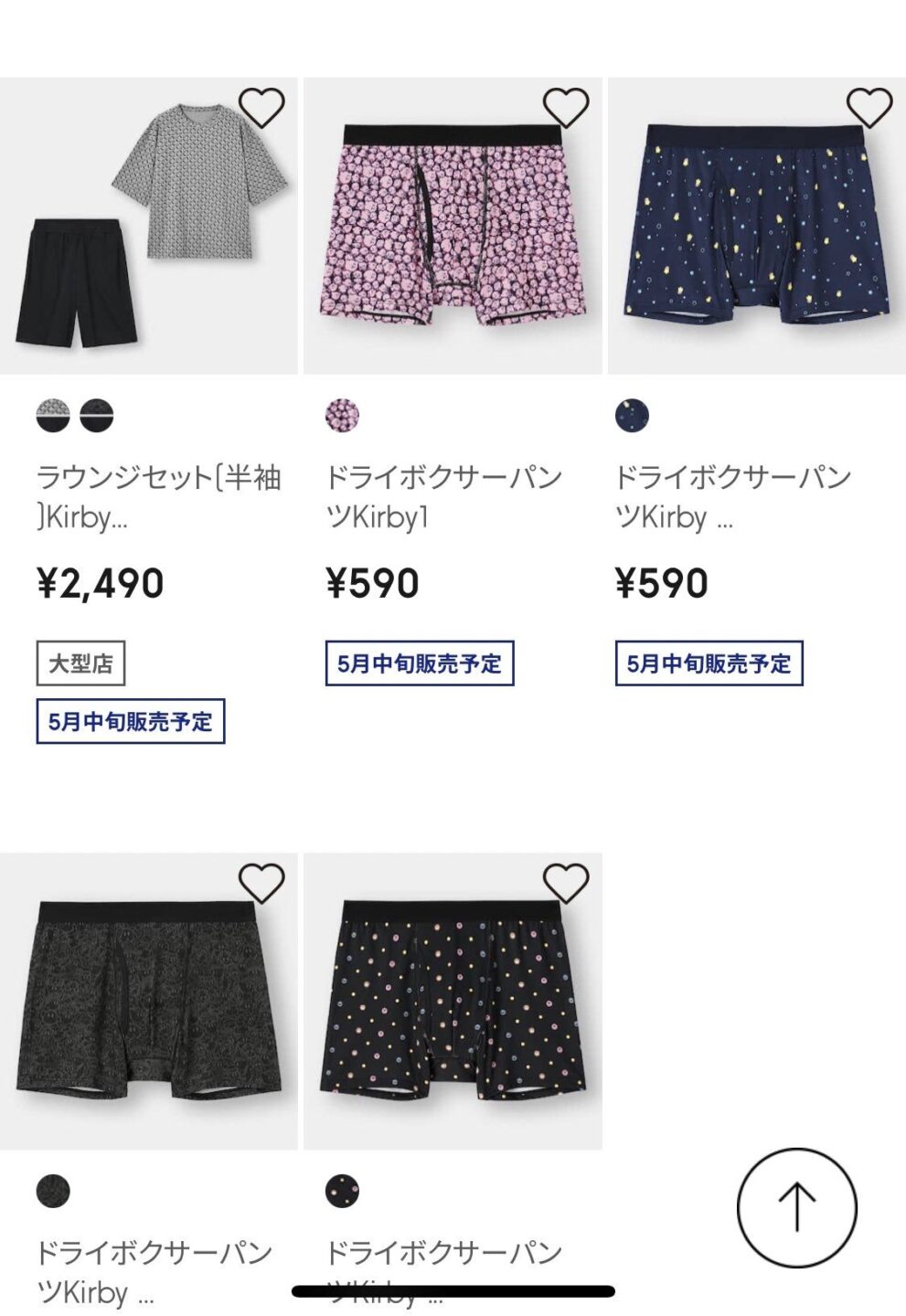Viewport: 906px width, 1316px height.
Task: Select the black polka dot color swatch
Action: [342, 1191]
